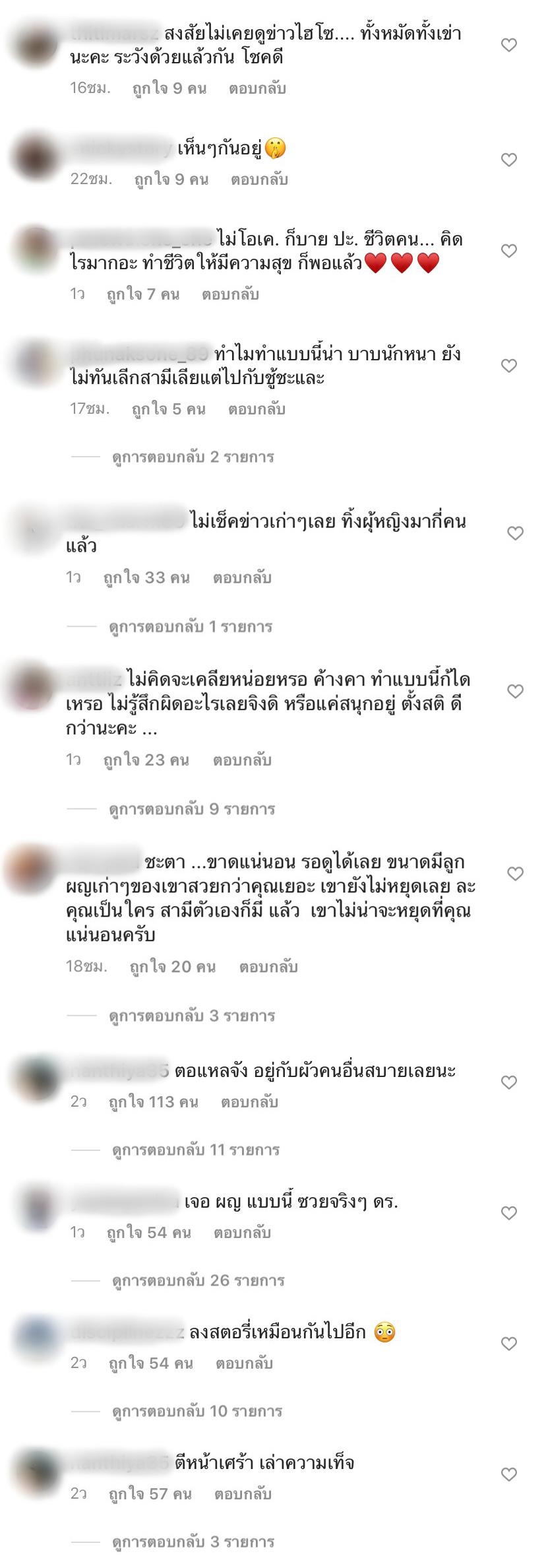Open the 10 replies thread
This screenshot has height=1568, width=546.
tap(197, 1412)
